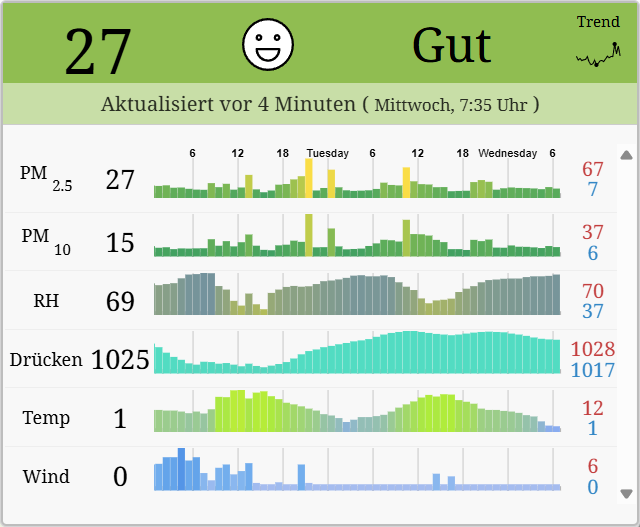The width and height of the screenshot is (640, 527).
Task: Tap the scroll-down arrow beside the charts
Action: pyautogui.click(x=626, y=493)
